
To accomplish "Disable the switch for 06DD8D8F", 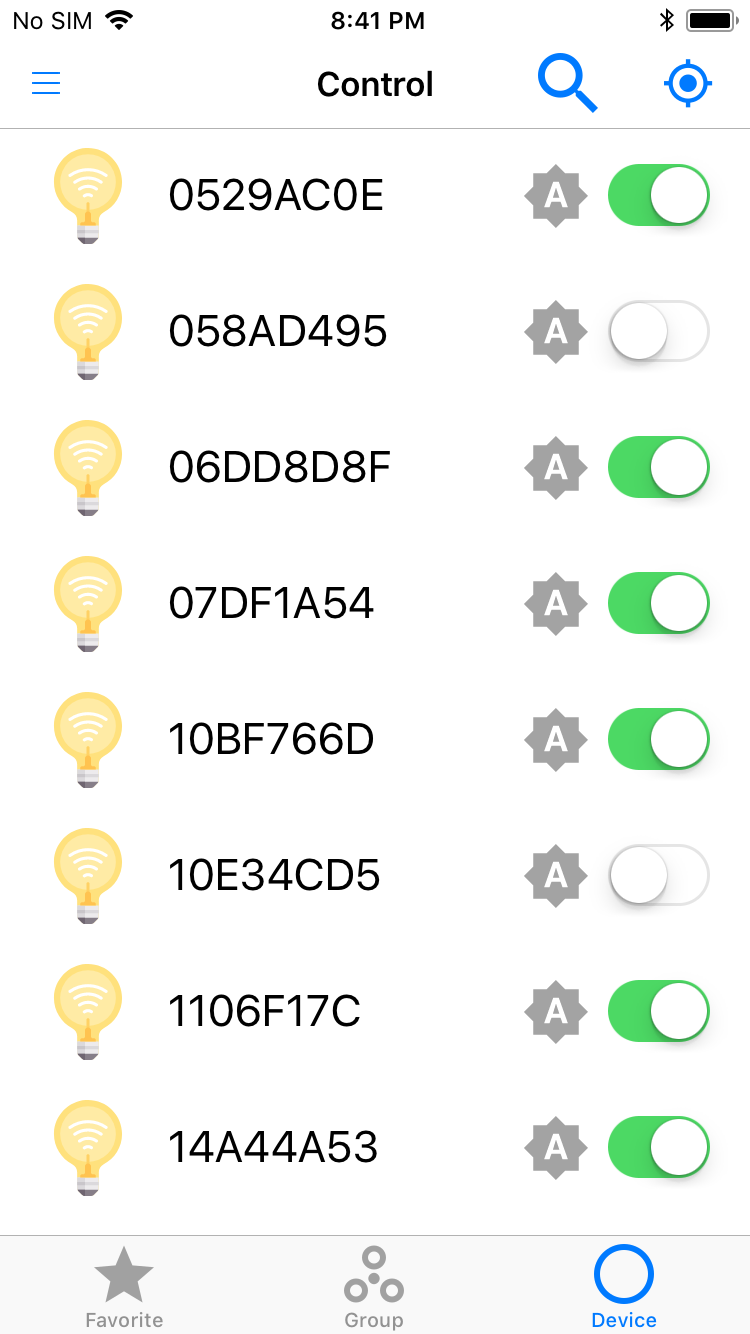I will coord(659,467).
